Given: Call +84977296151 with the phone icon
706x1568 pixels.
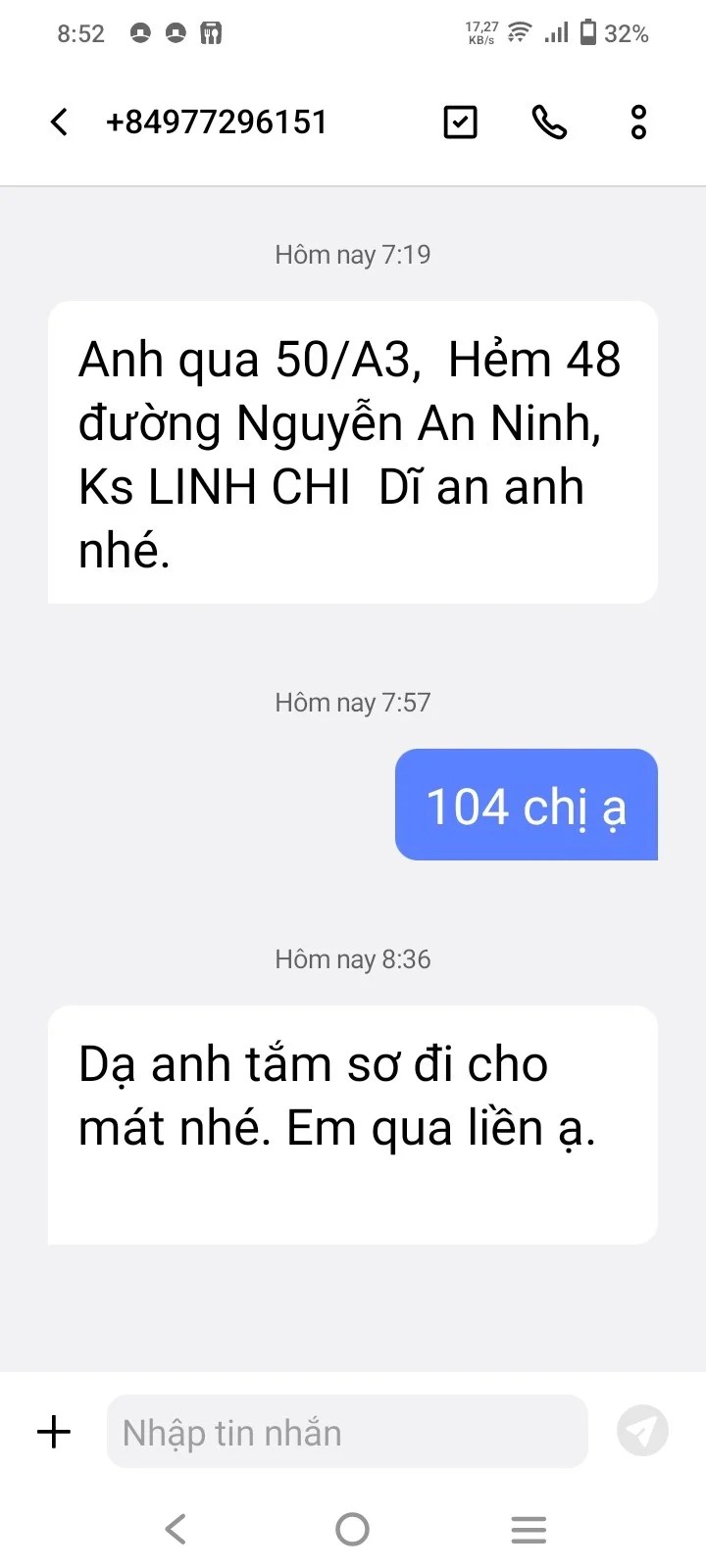Looking at the screenshot, I should [x=549, y=122].
